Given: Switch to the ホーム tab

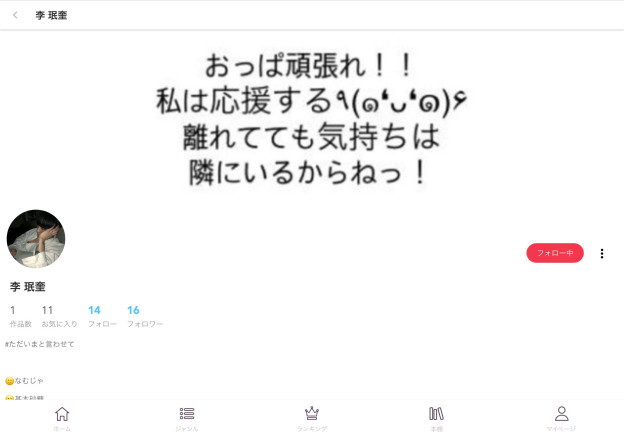Looking at the screenshot, I should [x=62, y=418].
